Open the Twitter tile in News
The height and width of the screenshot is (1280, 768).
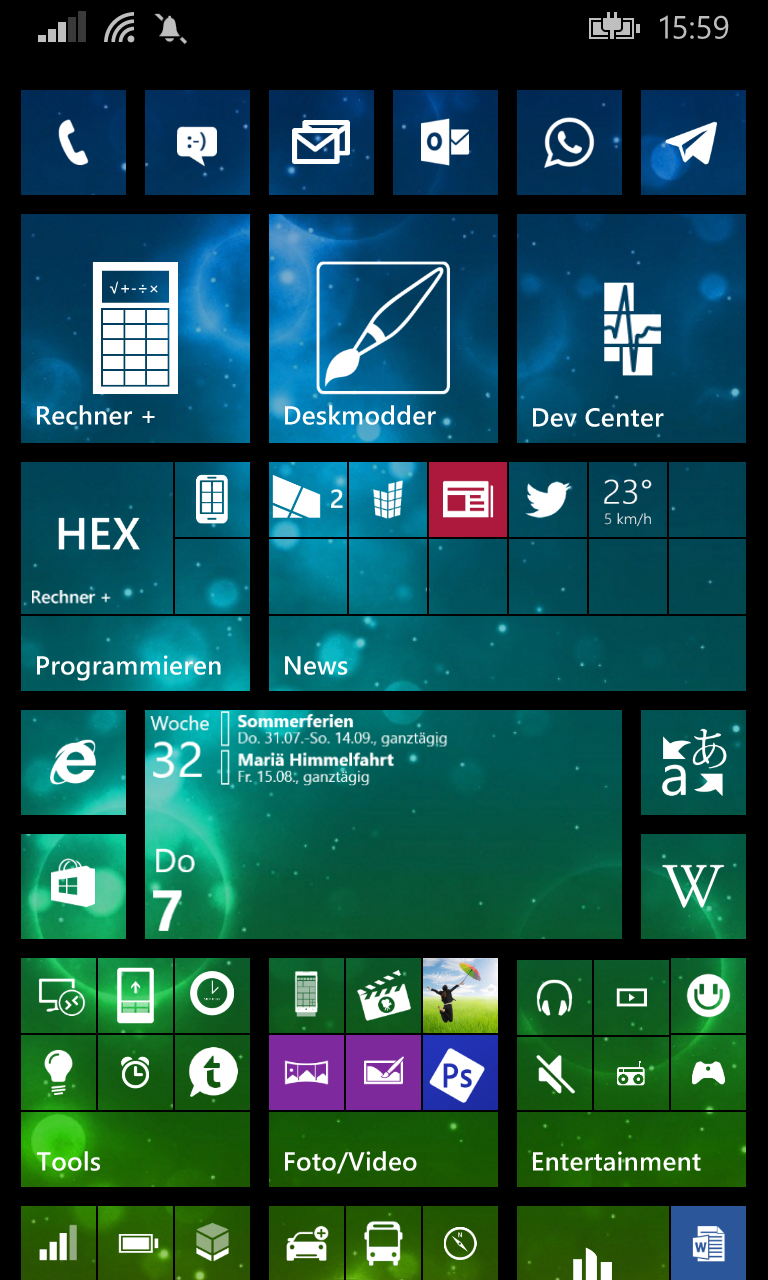click(x=547, y=499)
